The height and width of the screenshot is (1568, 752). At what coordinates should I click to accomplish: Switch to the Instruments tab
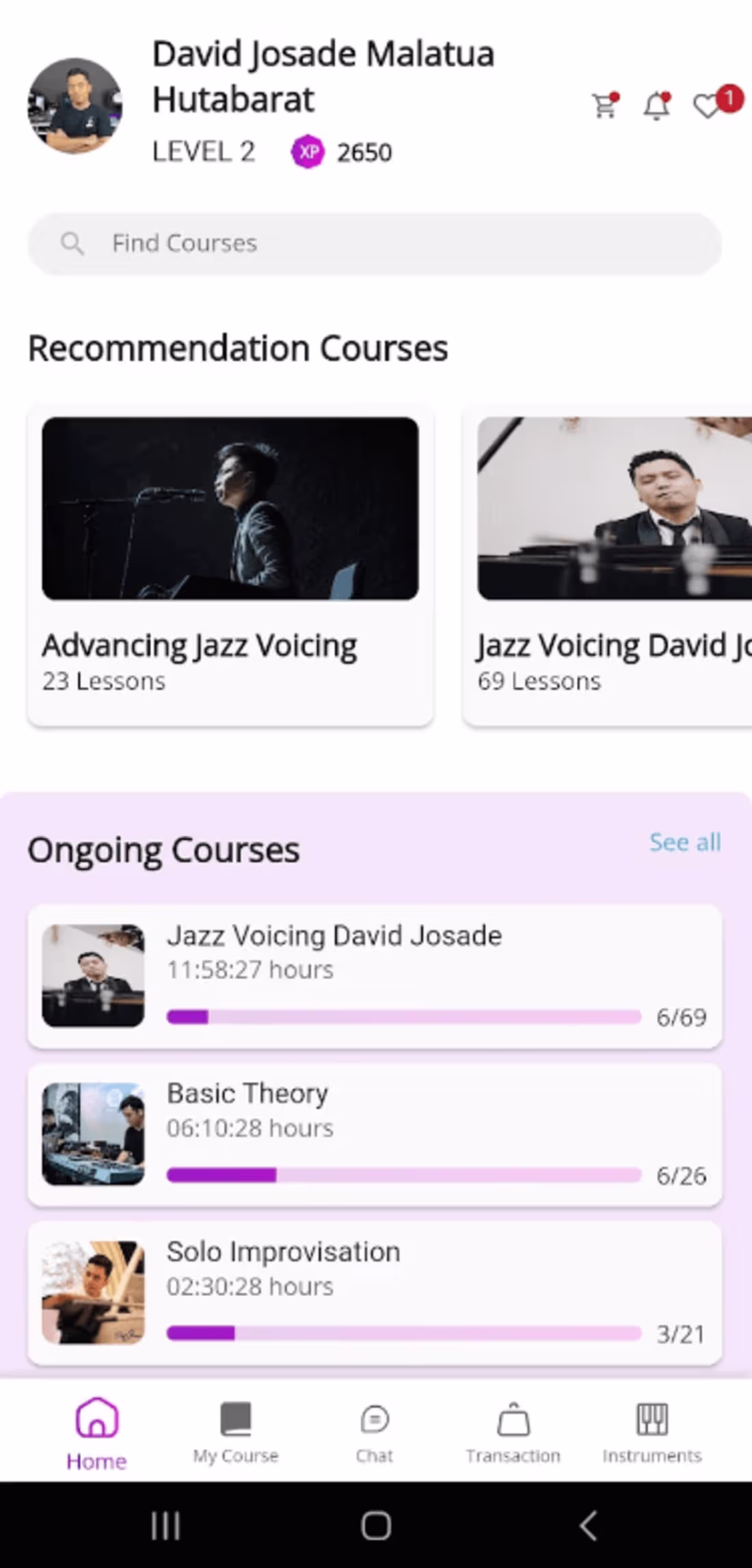pos(652,1433)
